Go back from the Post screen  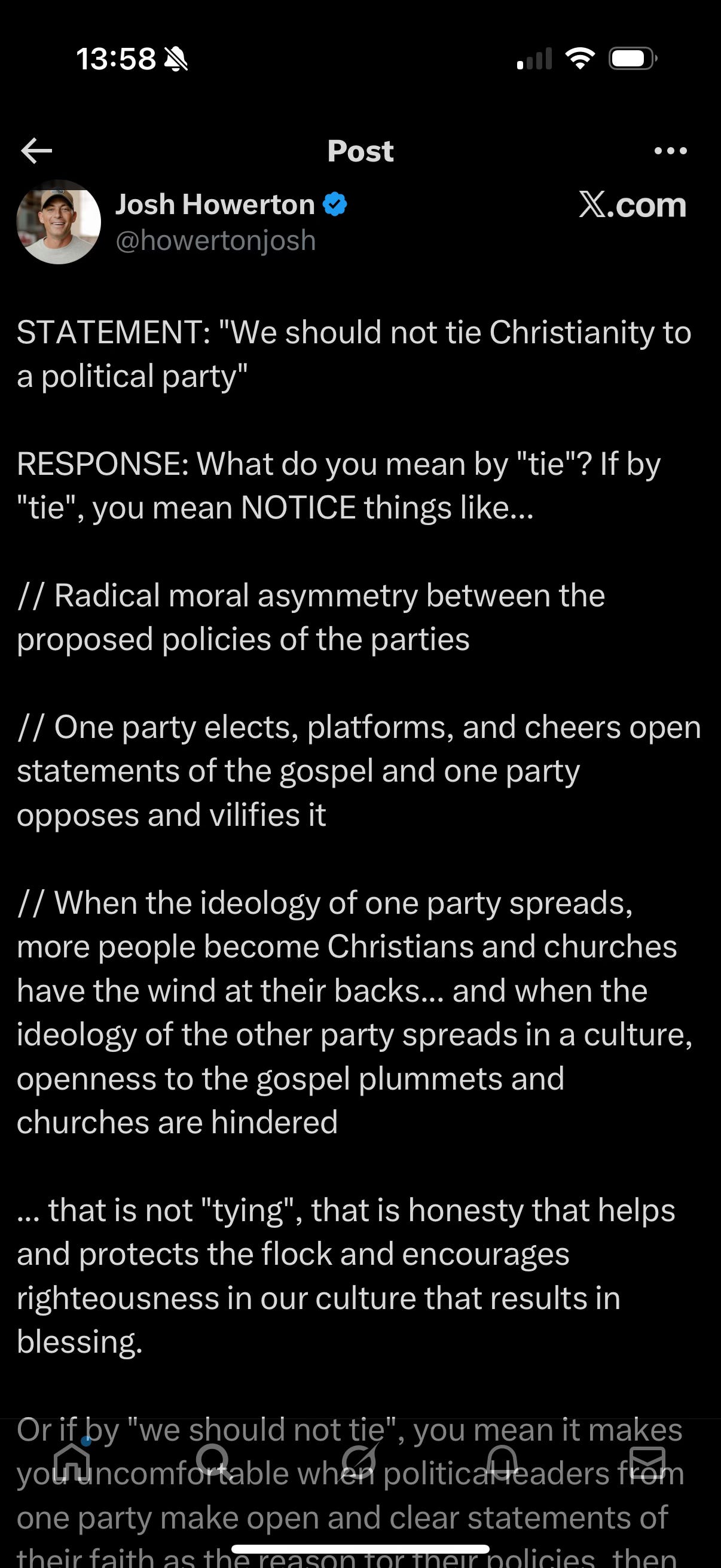click(x=36, y=151)
